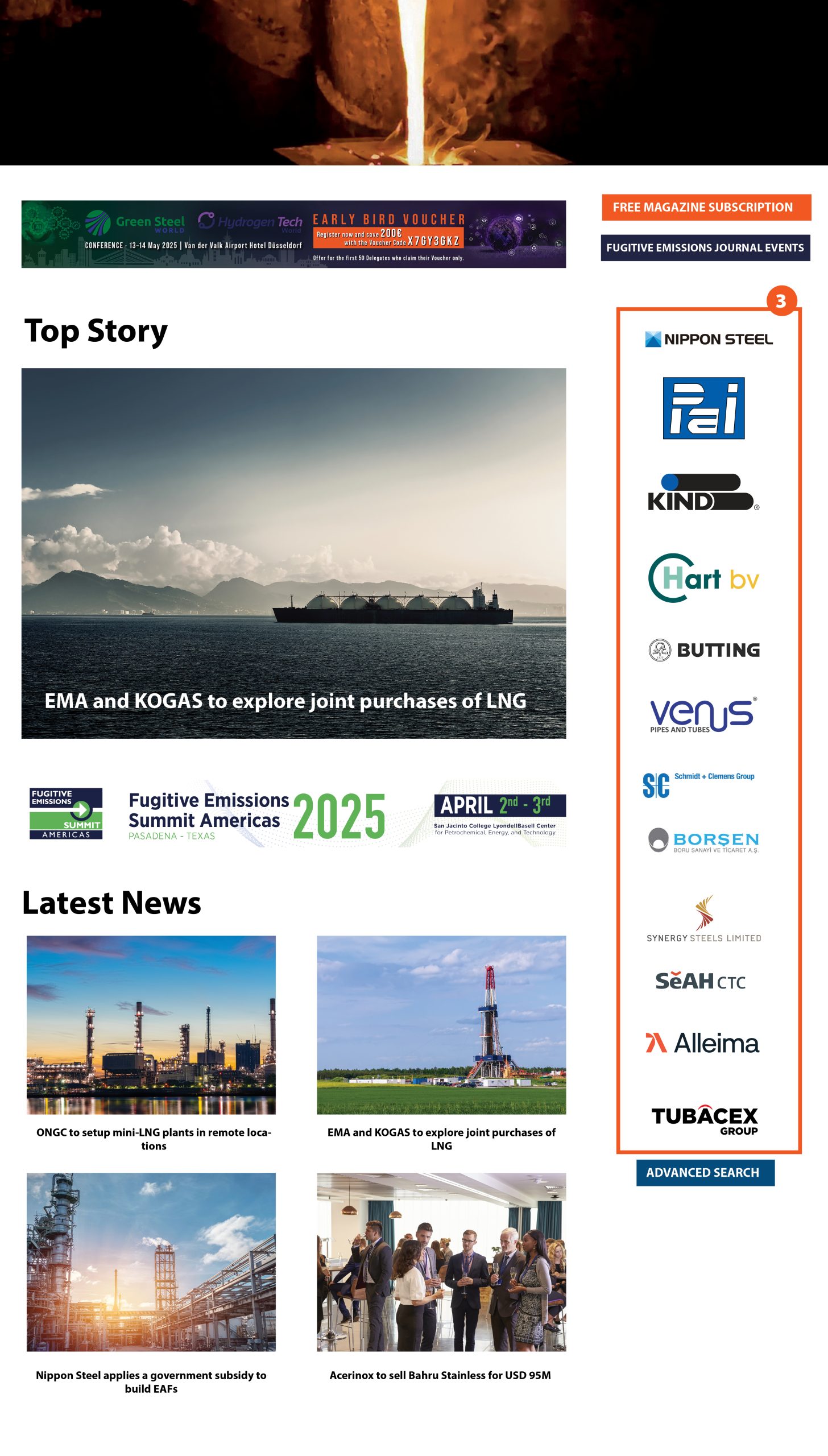Viewport: 828px width, 1456px height.
Task: Visit Borsen sponsor page
Action: pyautogui.click(x=704, y=840)
